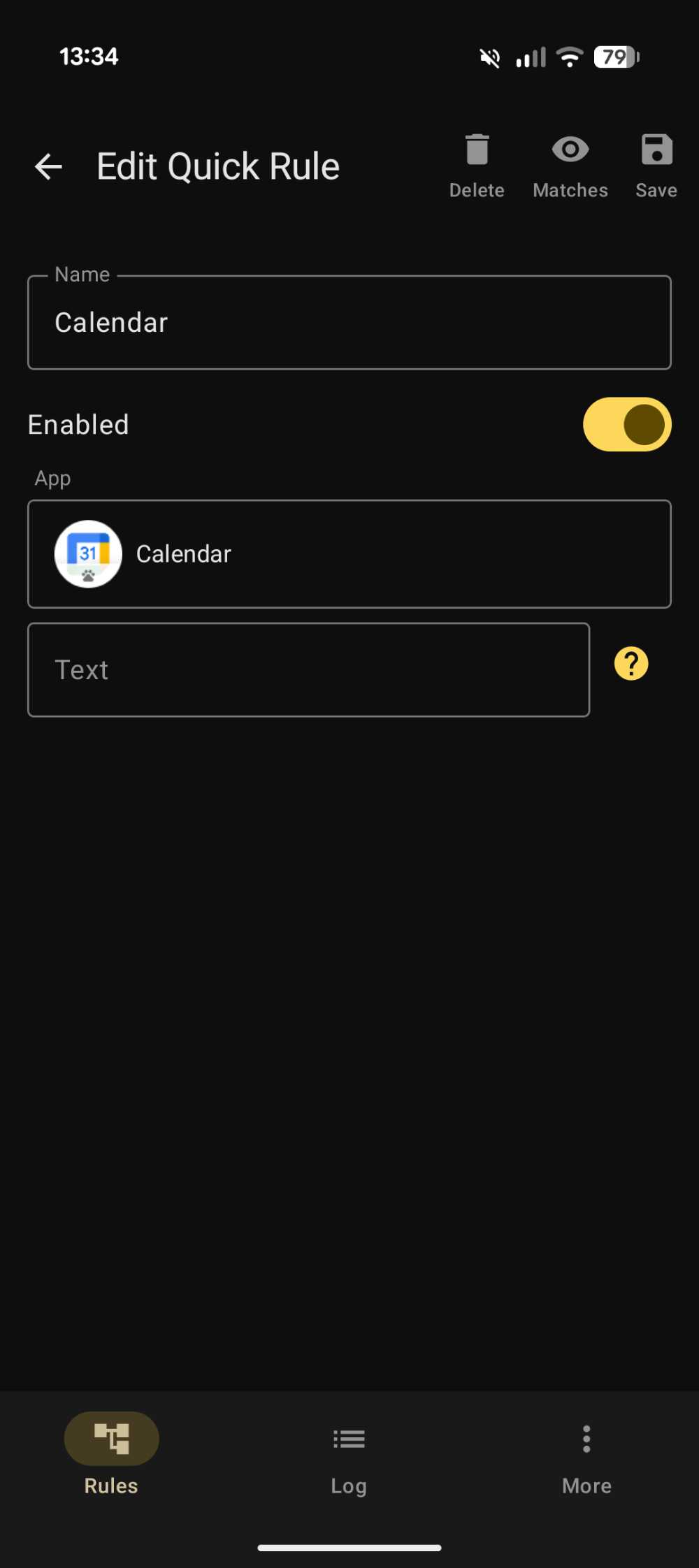
Task: Tap the empty Text filter field
Action: coord(308,669)
